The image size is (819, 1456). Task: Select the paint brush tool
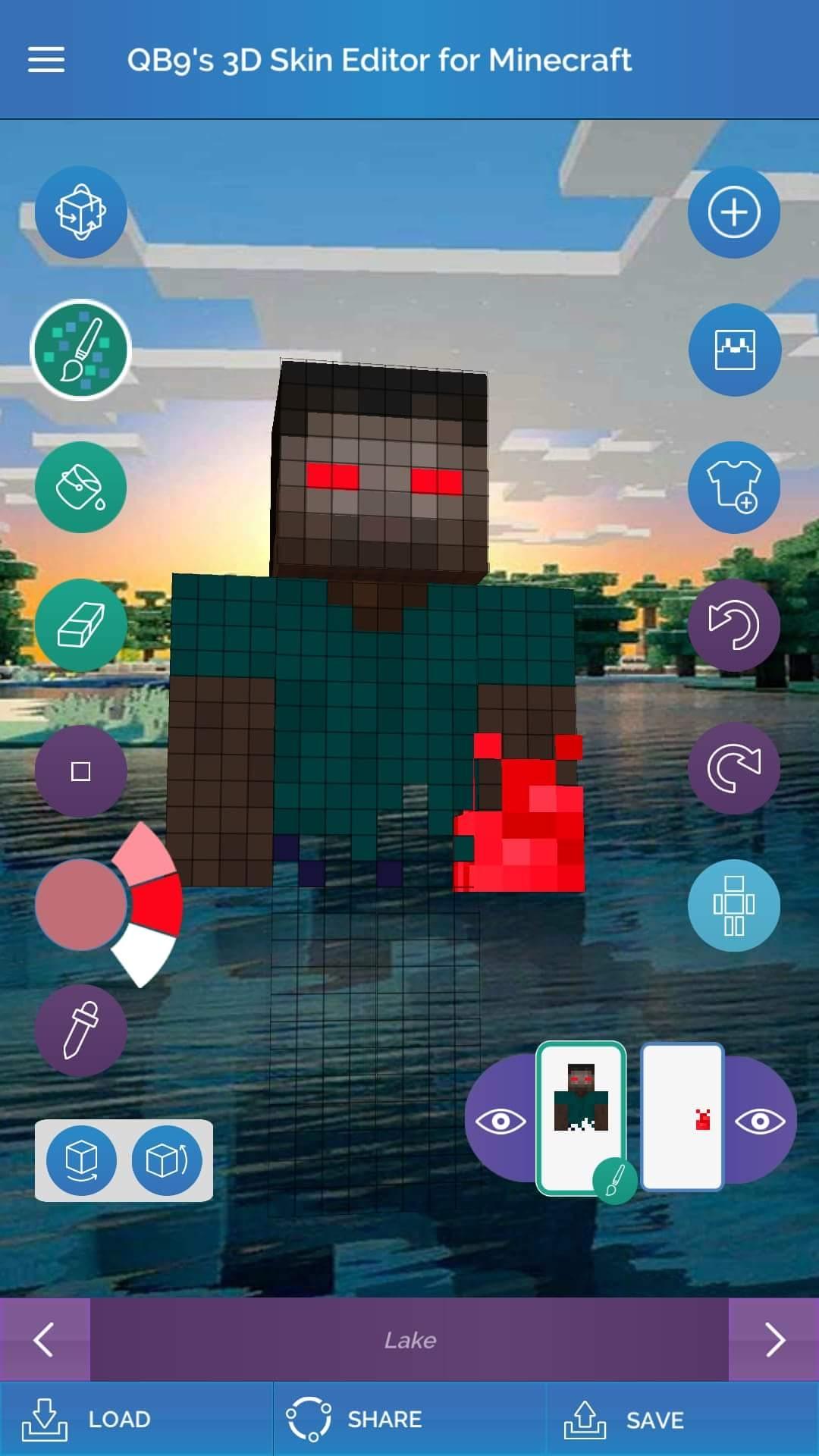[x=81, y=350]
